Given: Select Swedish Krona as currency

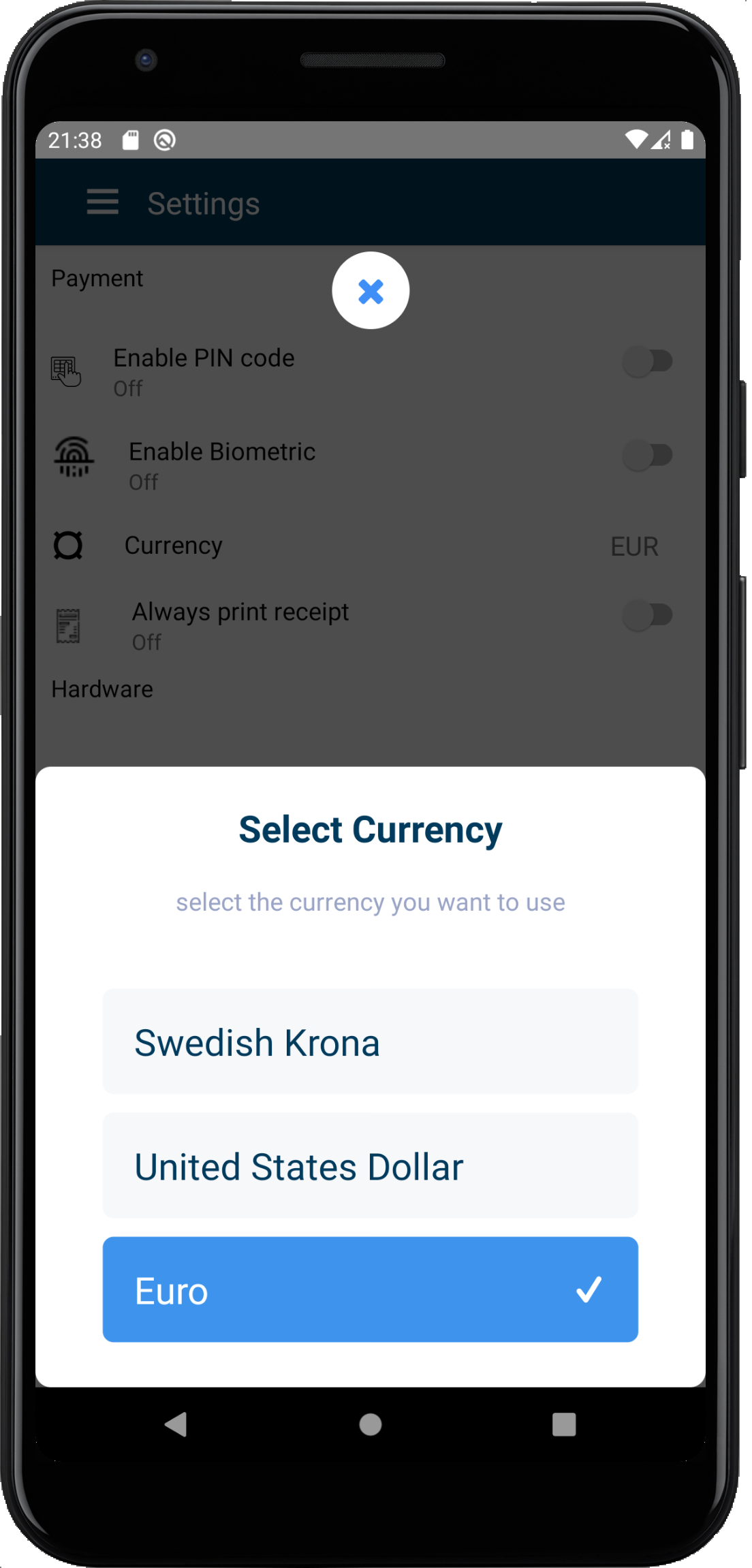Looking at the screenshot, I should (370, 1041).
